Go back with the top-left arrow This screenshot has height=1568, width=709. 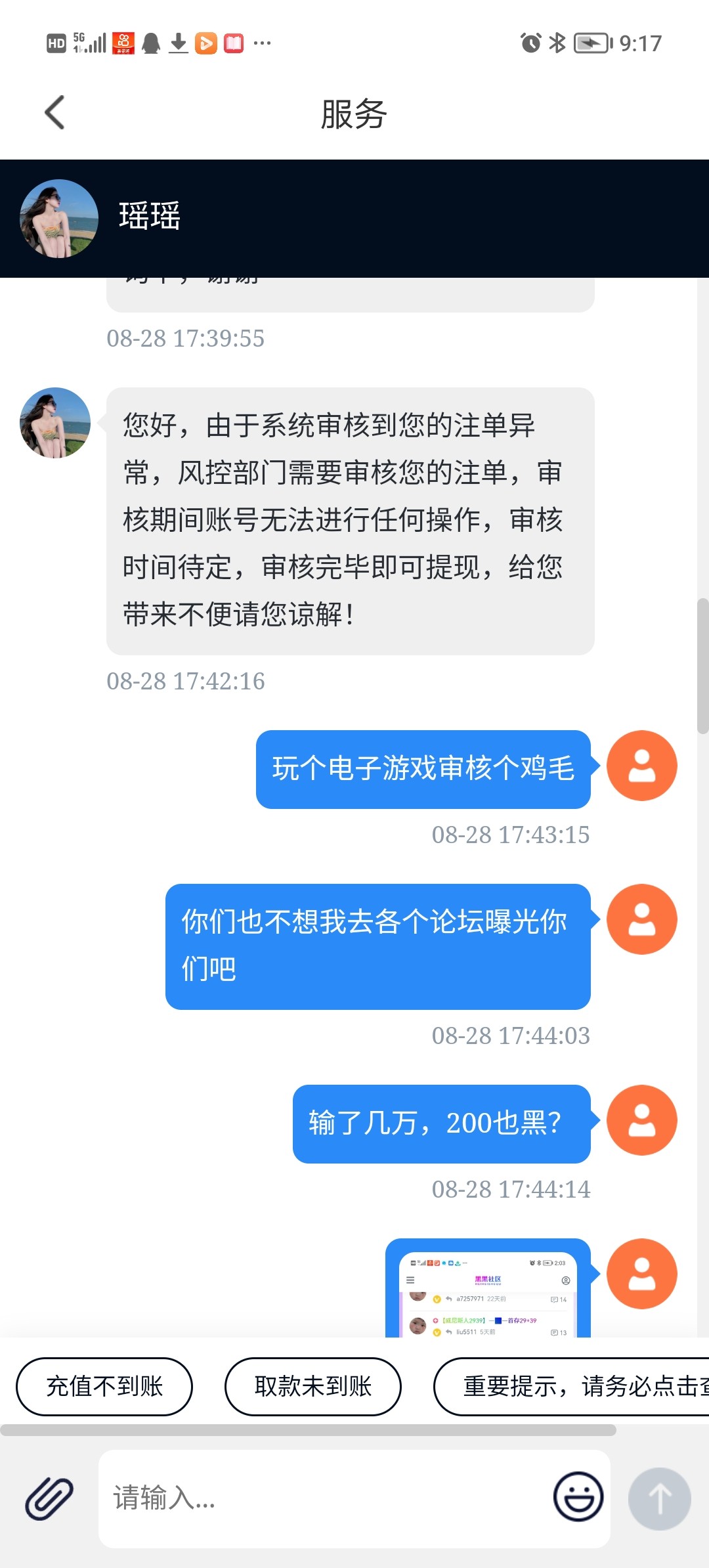(x=55, y=112)
